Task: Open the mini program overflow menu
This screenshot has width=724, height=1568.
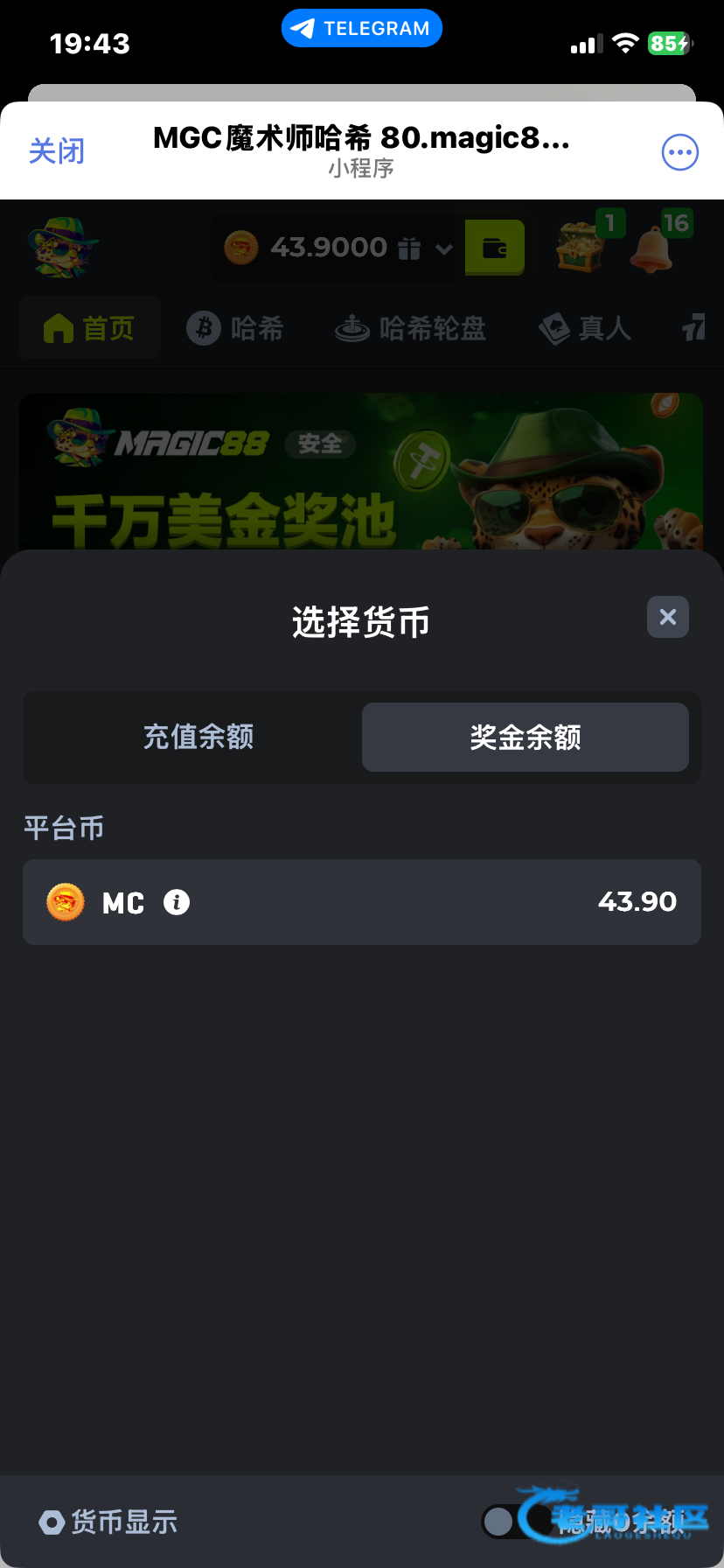Action: [679, 152]
